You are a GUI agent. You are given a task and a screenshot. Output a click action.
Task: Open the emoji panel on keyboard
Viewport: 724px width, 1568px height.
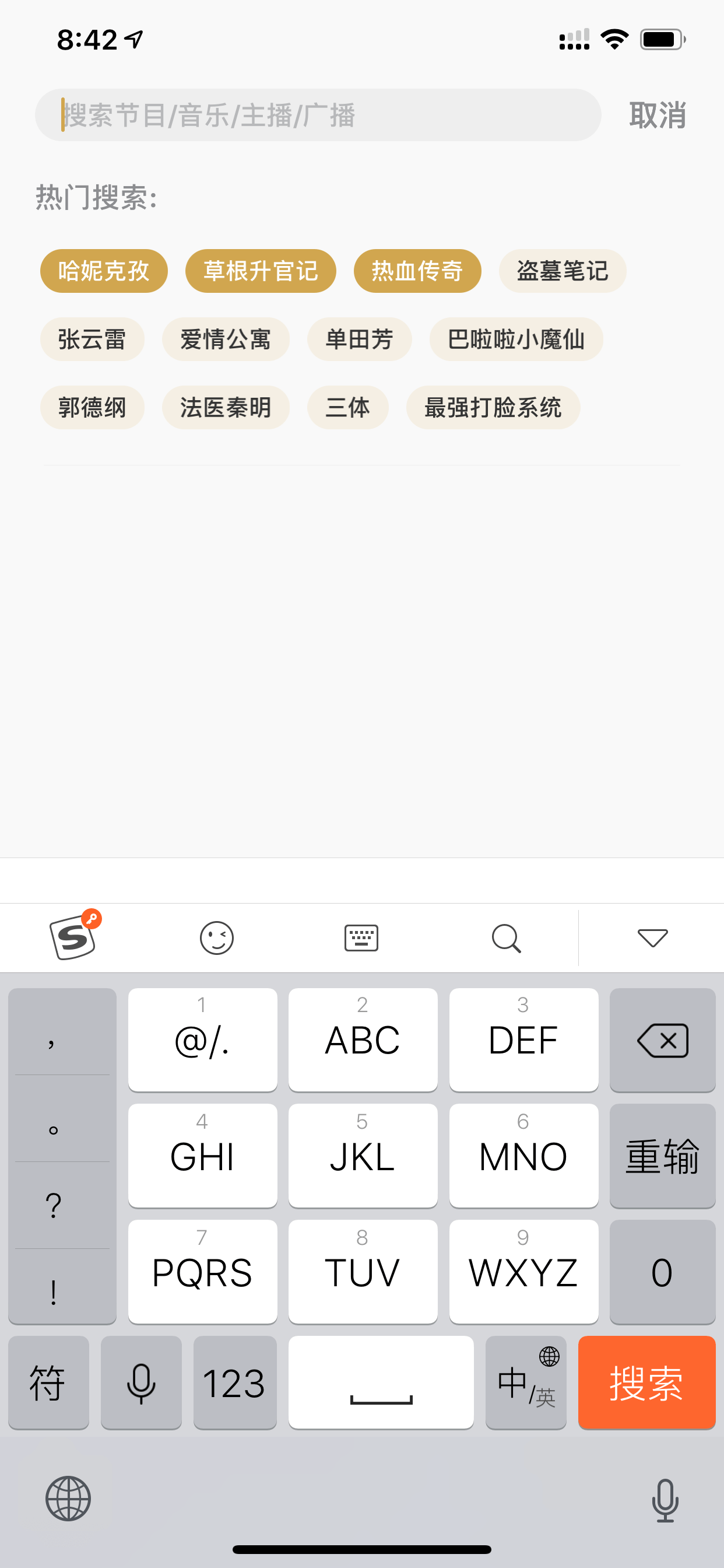pyautogui.click(x=217, y=938)
